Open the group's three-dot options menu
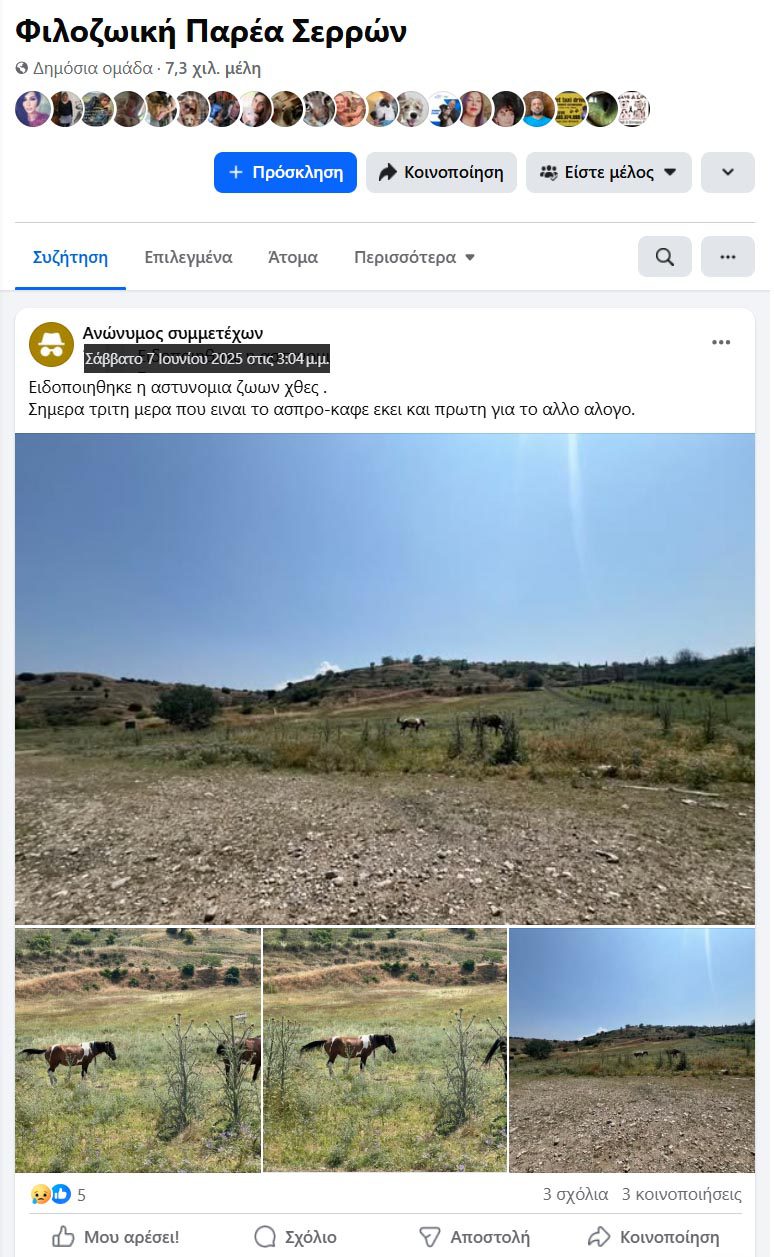Screen dimensions: 774x1257 coord(727,257)
